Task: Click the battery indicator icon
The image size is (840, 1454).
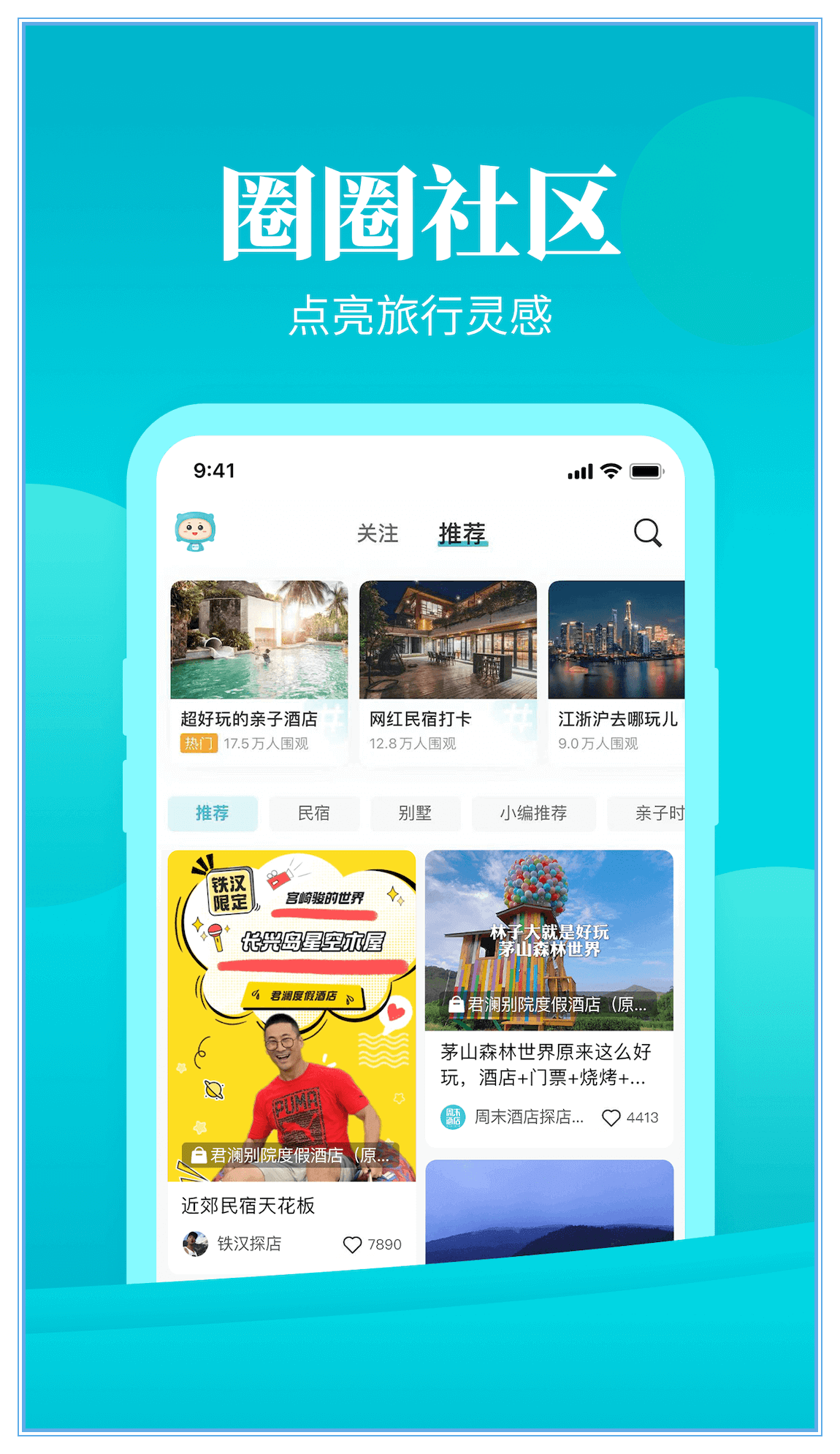Action: coord(646,473)
